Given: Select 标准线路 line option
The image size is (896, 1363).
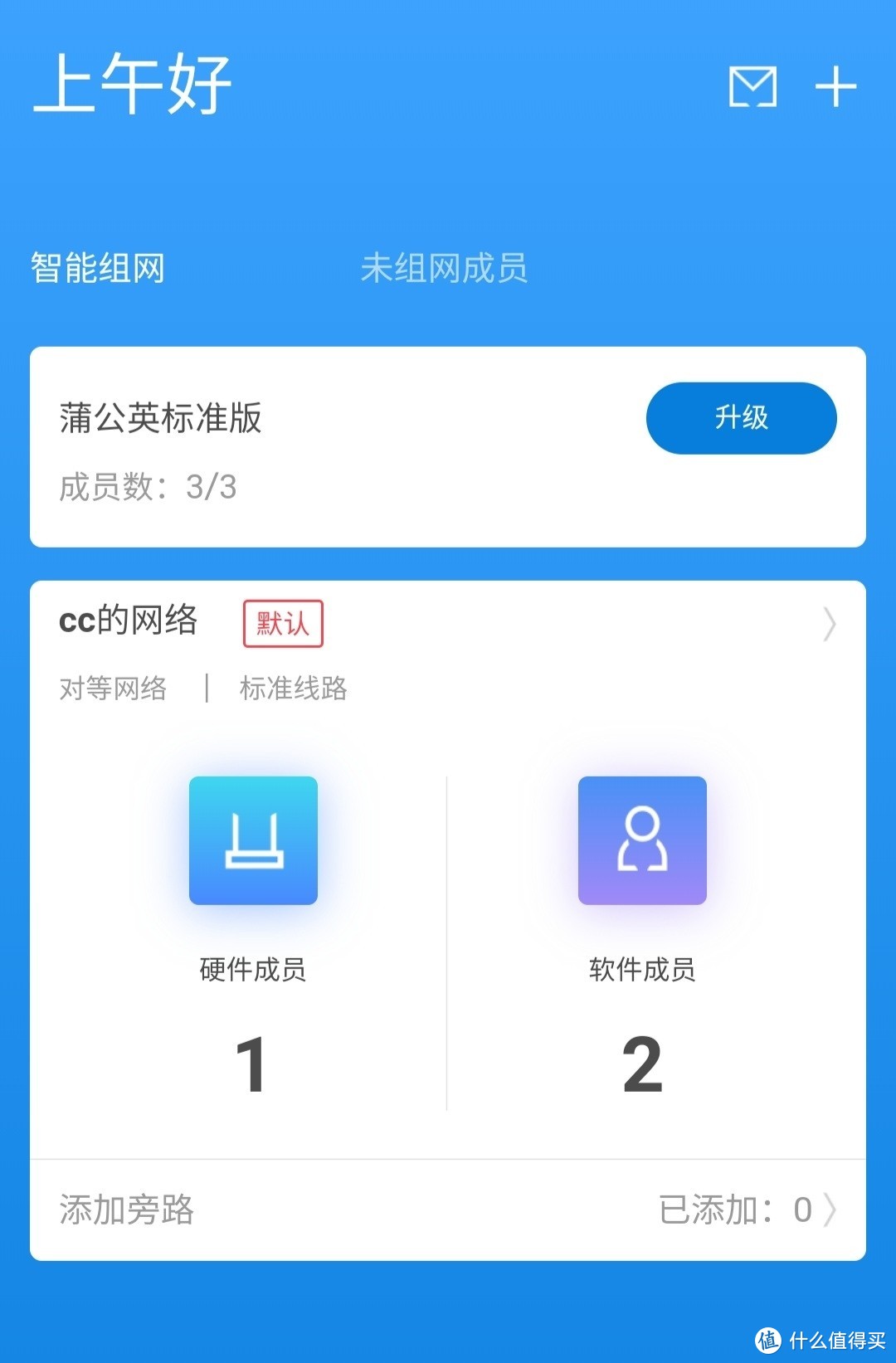Looking at the screenshot, I should [292, 688].
